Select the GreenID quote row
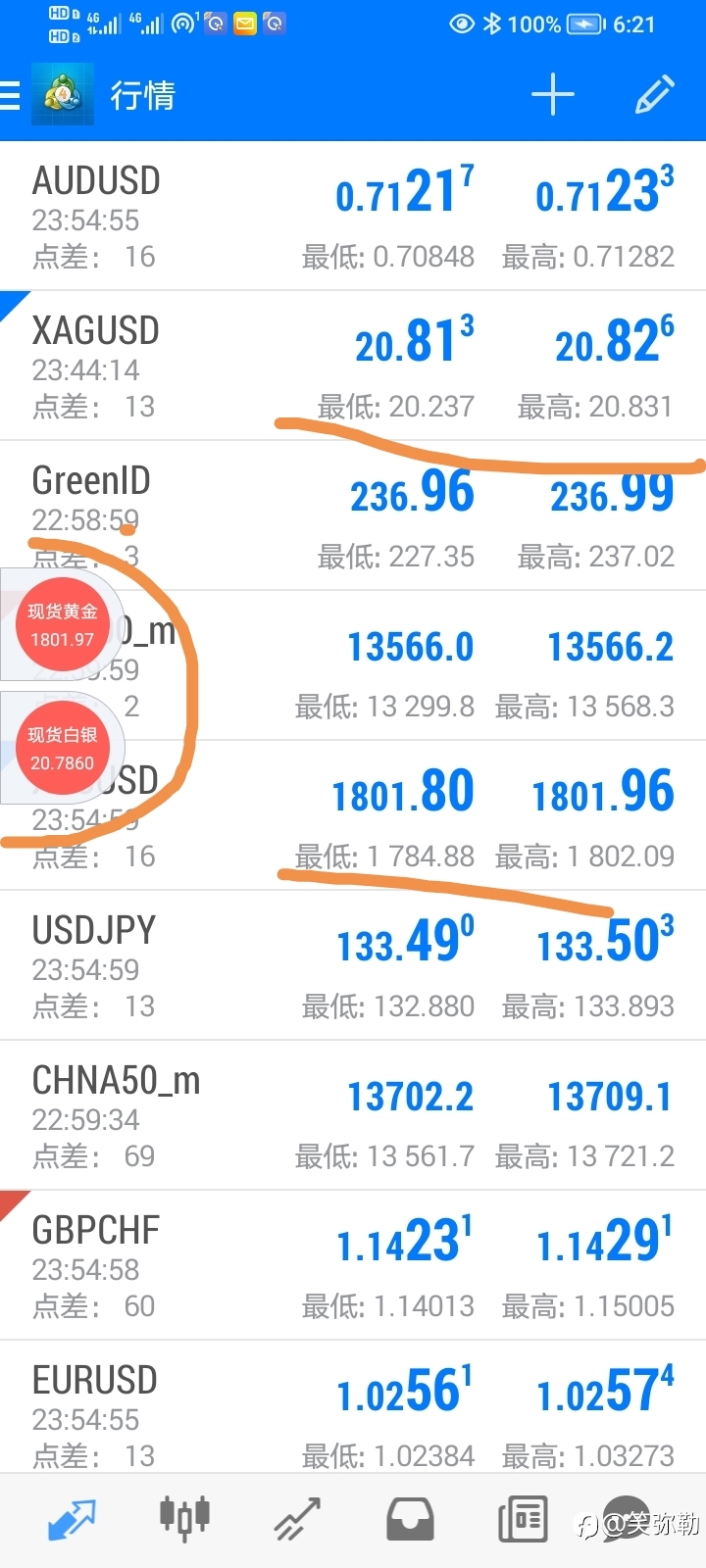This screenshot has height=1568, width=706. coord(353,515)
